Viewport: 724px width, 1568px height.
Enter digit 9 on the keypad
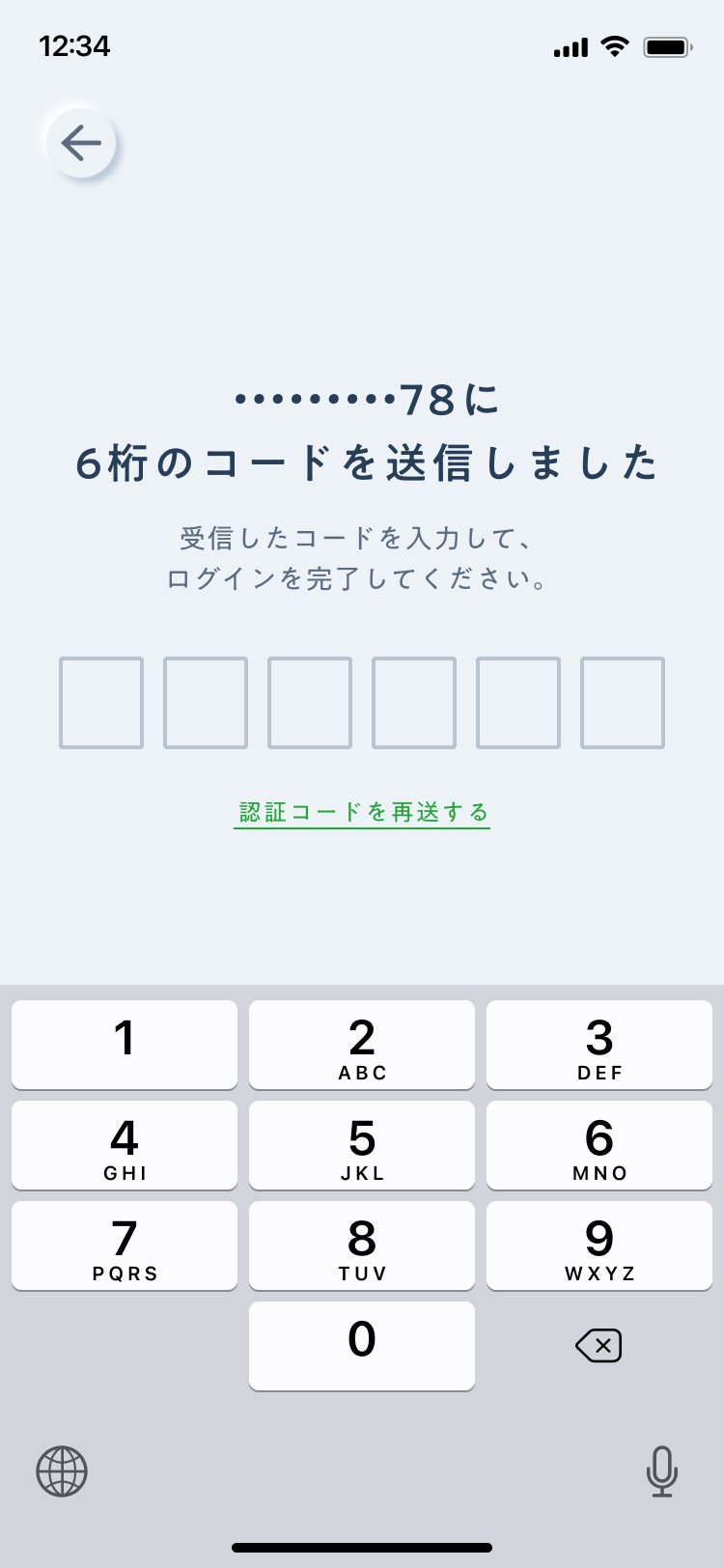pyautogui.click(x=599, y=1246)
